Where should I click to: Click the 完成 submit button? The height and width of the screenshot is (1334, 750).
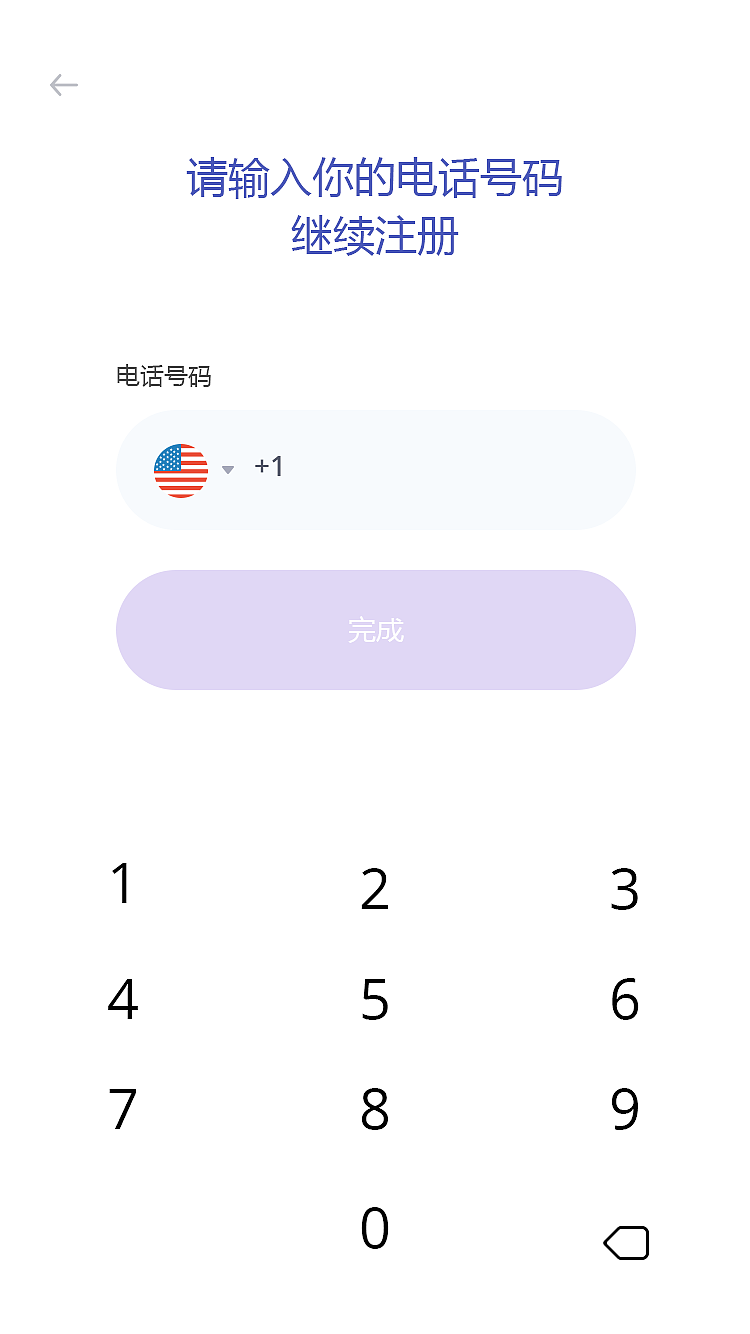click(x=375, y=630)
